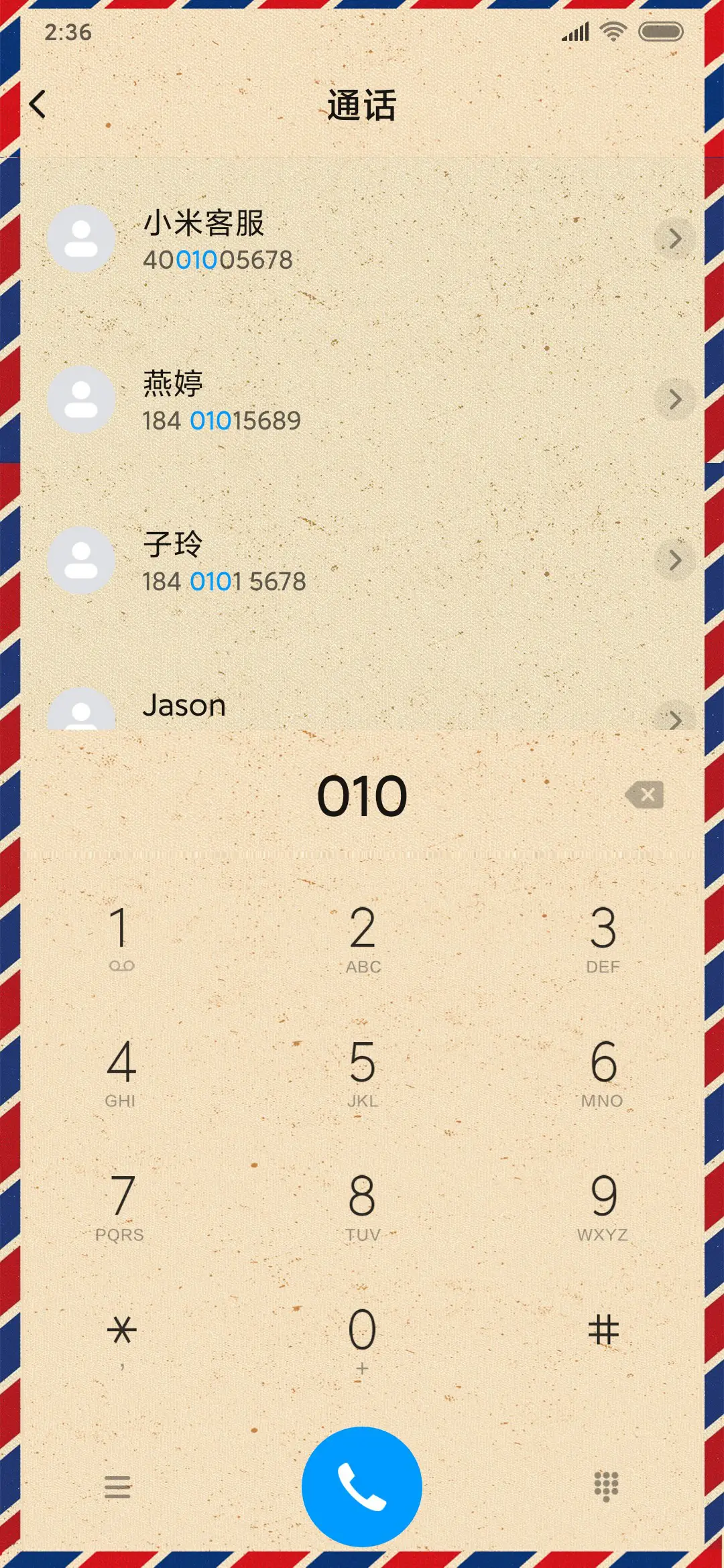This screenshot has width=724, height=1568.
Task: Tap the Wi-Fi icon in the status bar
Action: tap(612, 30)
